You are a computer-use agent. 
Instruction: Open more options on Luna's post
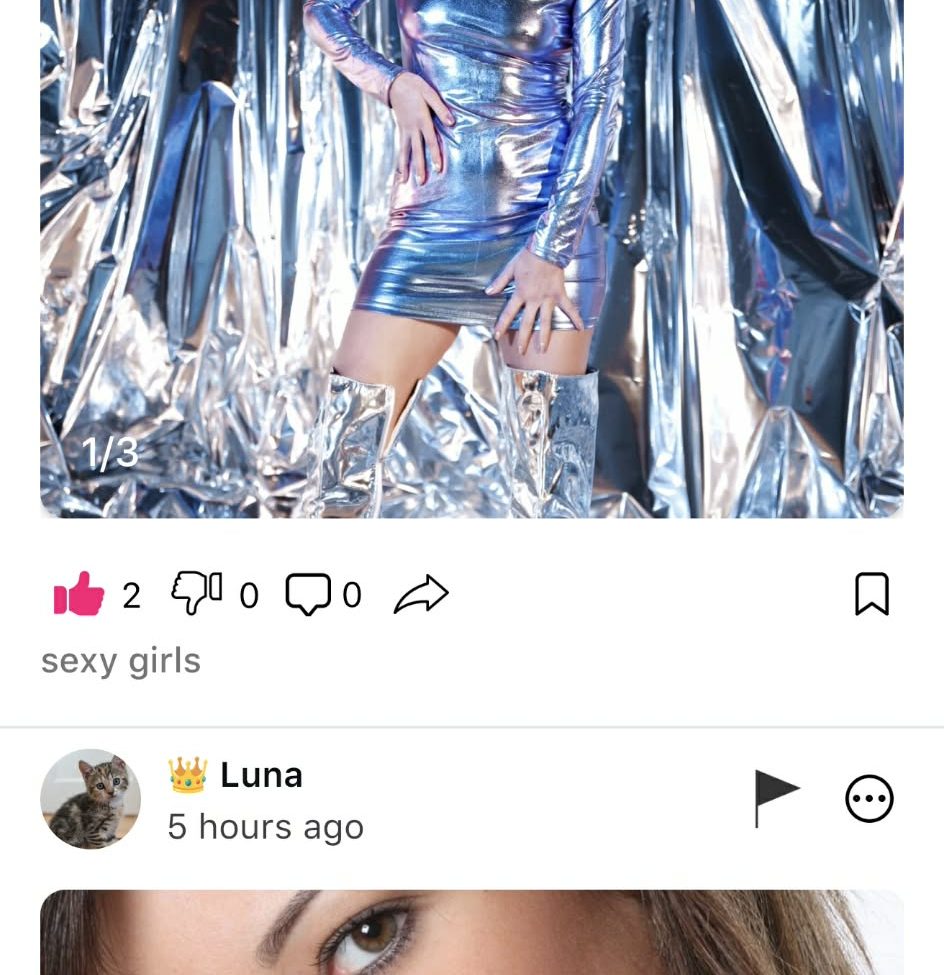click(x=869, y=799)
